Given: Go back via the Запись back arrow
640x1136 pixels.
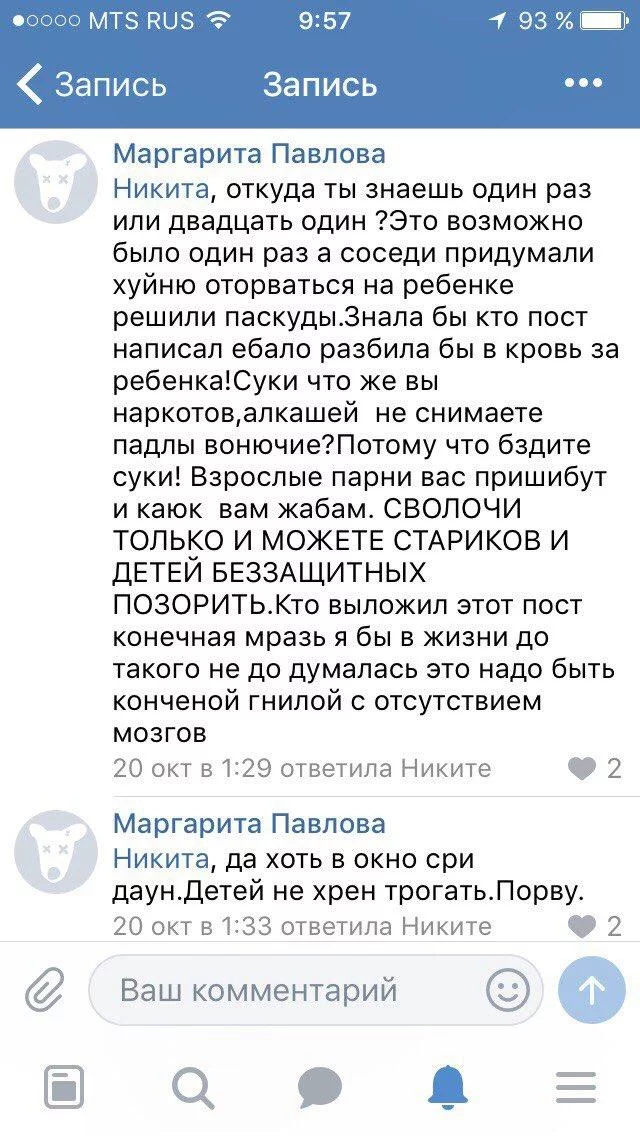Looking at the screenshot, I should click(x=91, y=84).
